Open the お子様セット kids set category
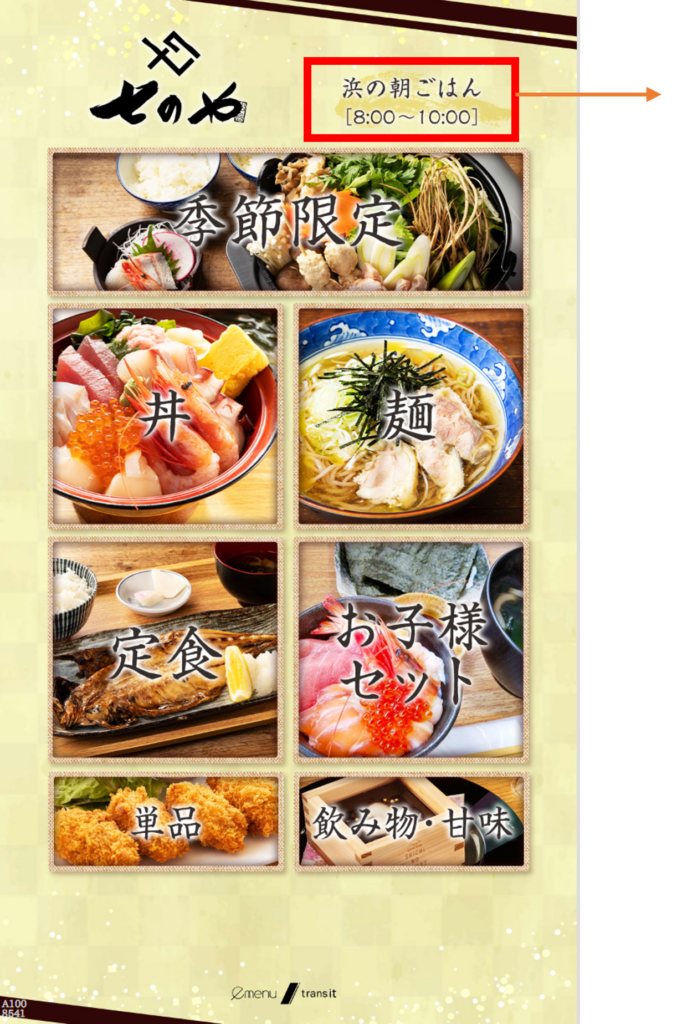This screenshot has width=677, height=1024. 410,650
